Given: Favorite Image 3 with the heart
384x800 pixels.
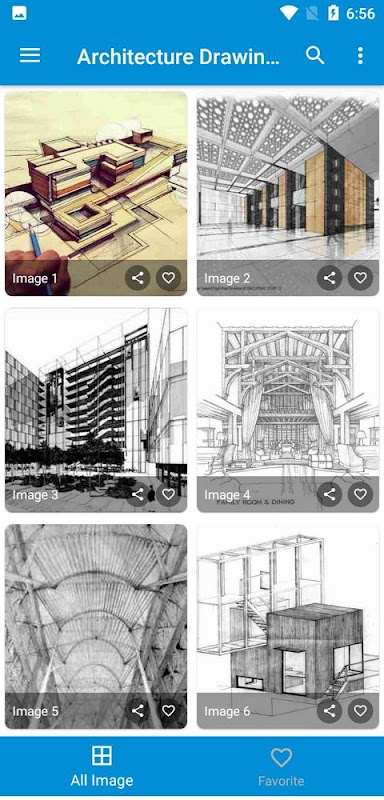Looking at the screenshot, I should [x=168, y=494].
